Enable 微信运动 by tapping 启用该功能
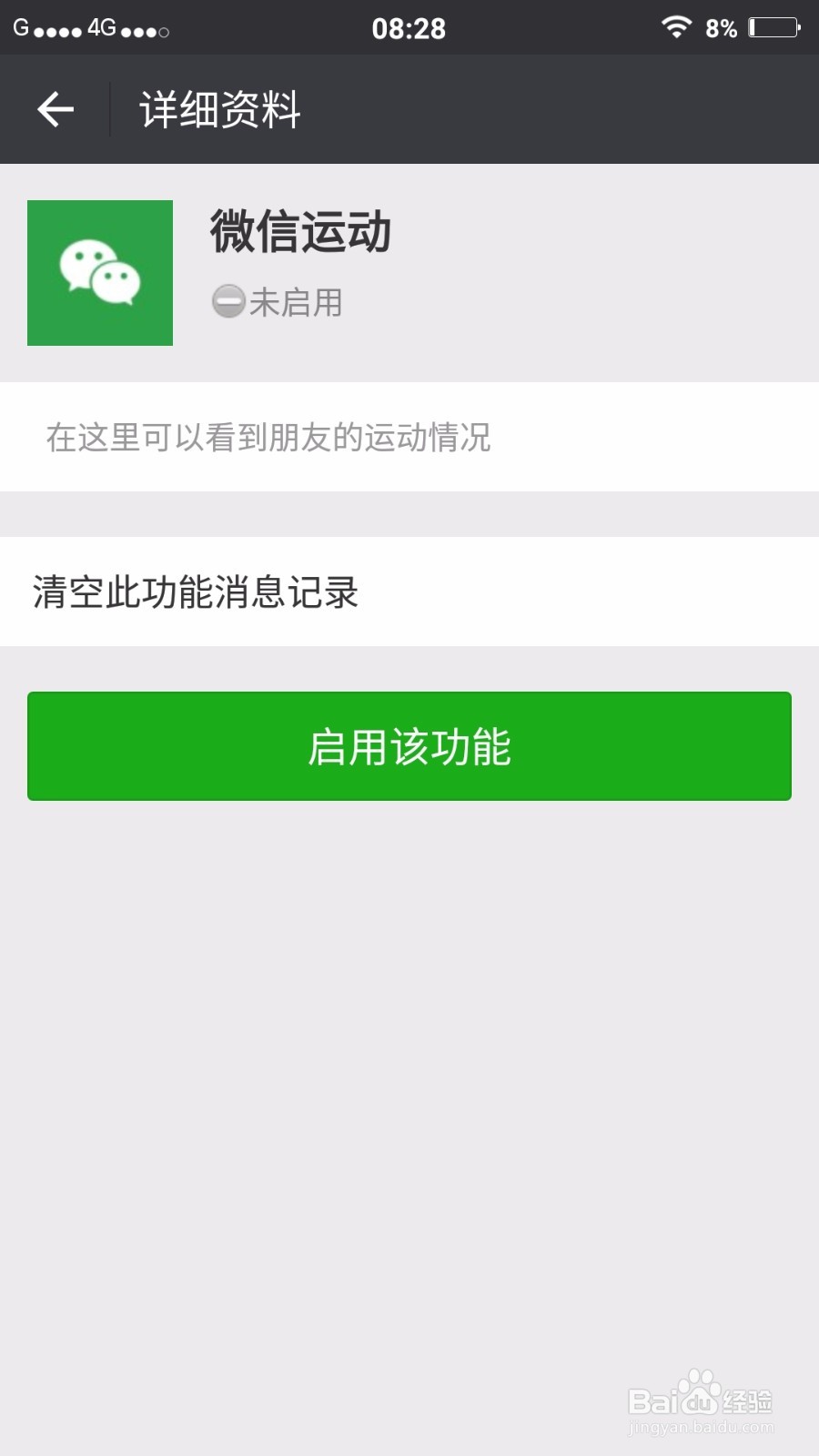 tap(409, 746)
